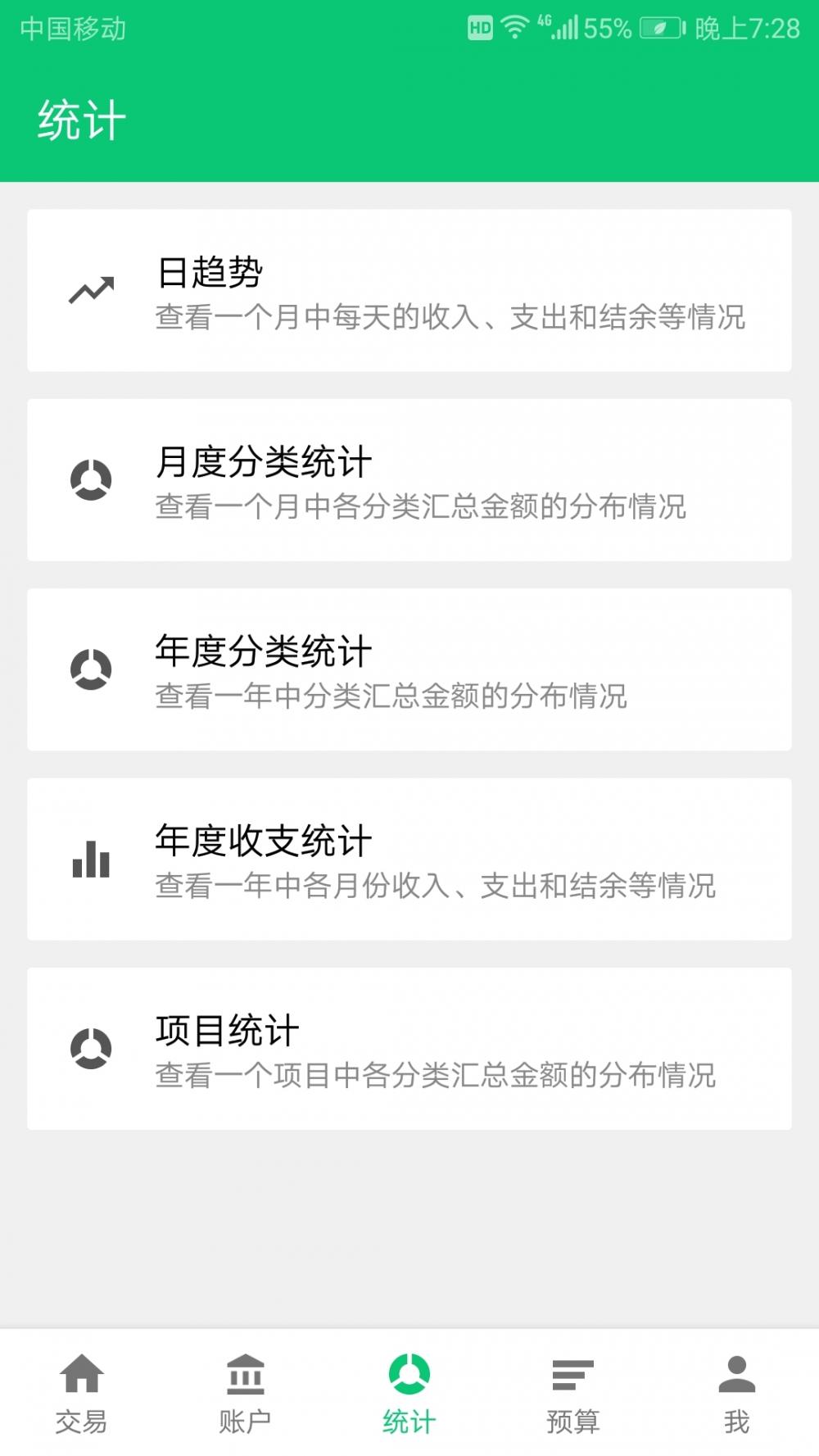Screen dimensions: 819x1456
Task: Switch to the 交易 tab
Action: pyautogui.click(x=82, y=1393)
